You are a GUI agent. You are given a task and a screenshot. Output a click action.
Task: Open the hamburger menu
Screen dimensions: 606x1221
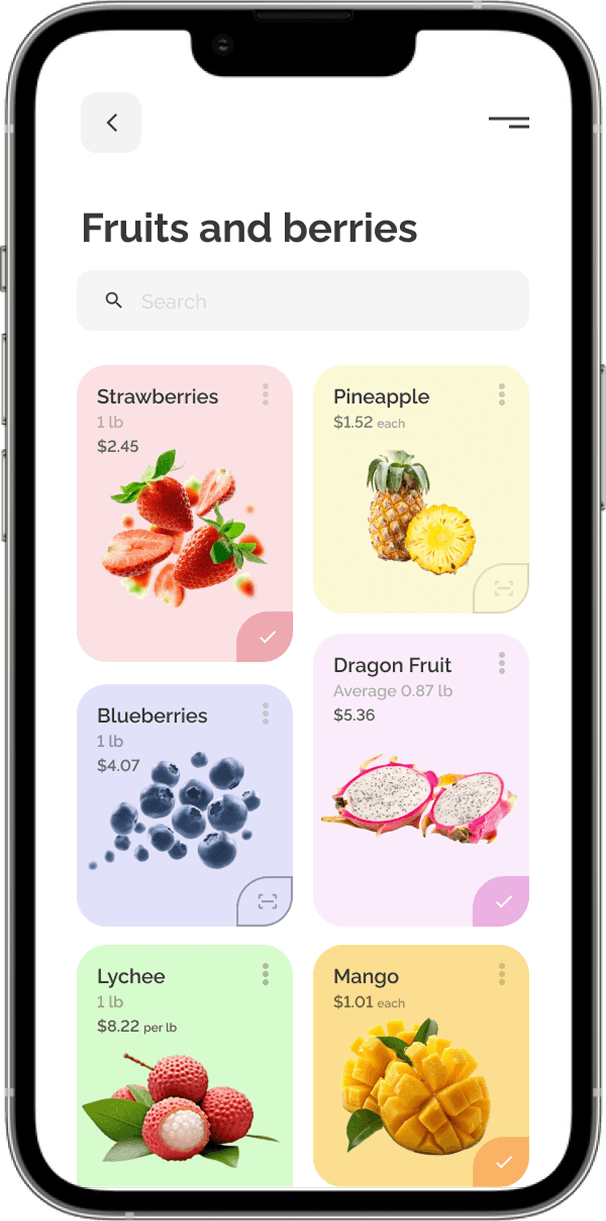click(x=509, y=123)
